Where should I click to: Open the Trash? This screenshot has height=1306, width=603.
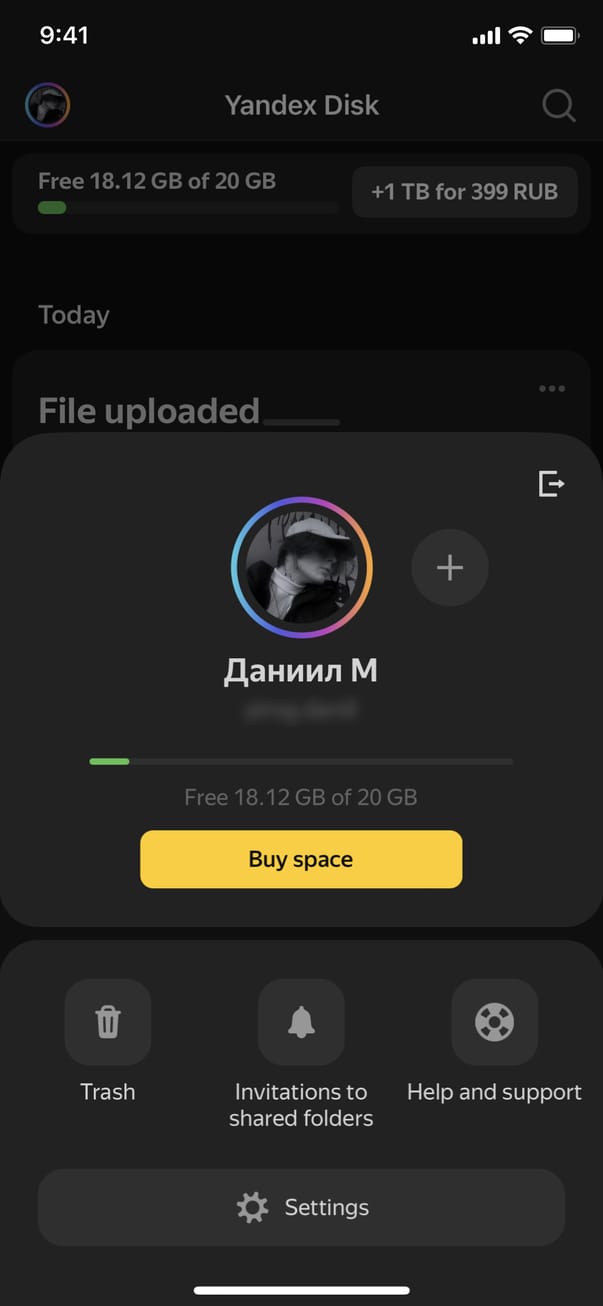pyautogui.click(x=108, y=1022)
